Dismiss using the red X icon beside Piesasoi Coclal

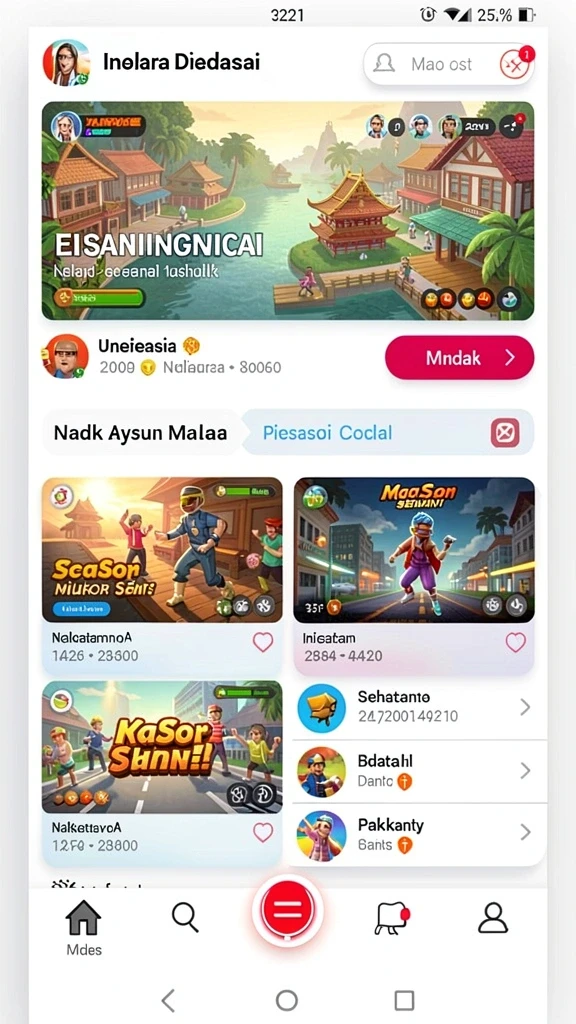(x=505, y=432)
